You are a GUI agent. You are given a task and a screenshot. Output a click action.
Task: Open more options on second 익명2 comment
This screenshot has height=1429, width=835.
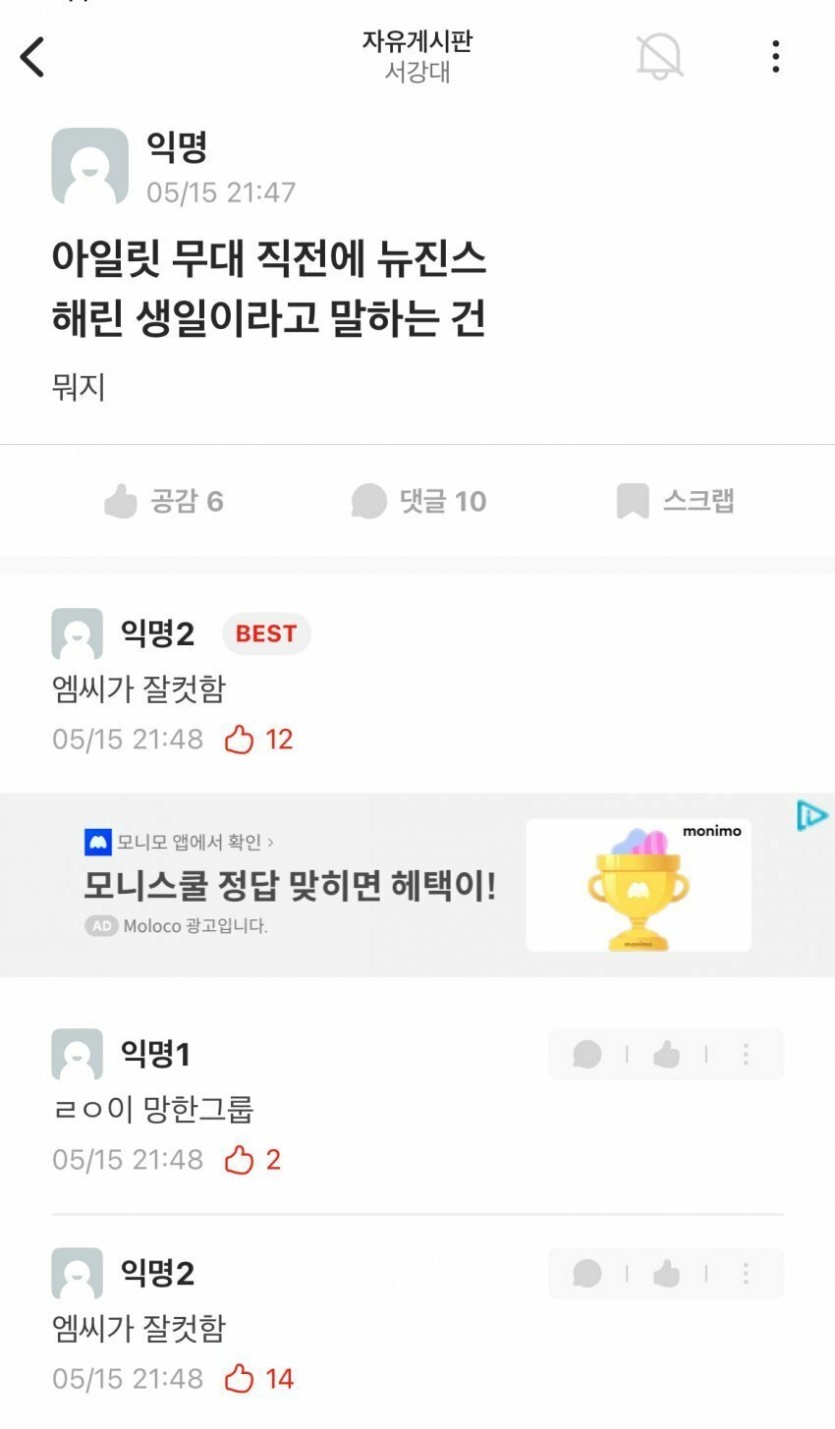[x=746, y=1273]
